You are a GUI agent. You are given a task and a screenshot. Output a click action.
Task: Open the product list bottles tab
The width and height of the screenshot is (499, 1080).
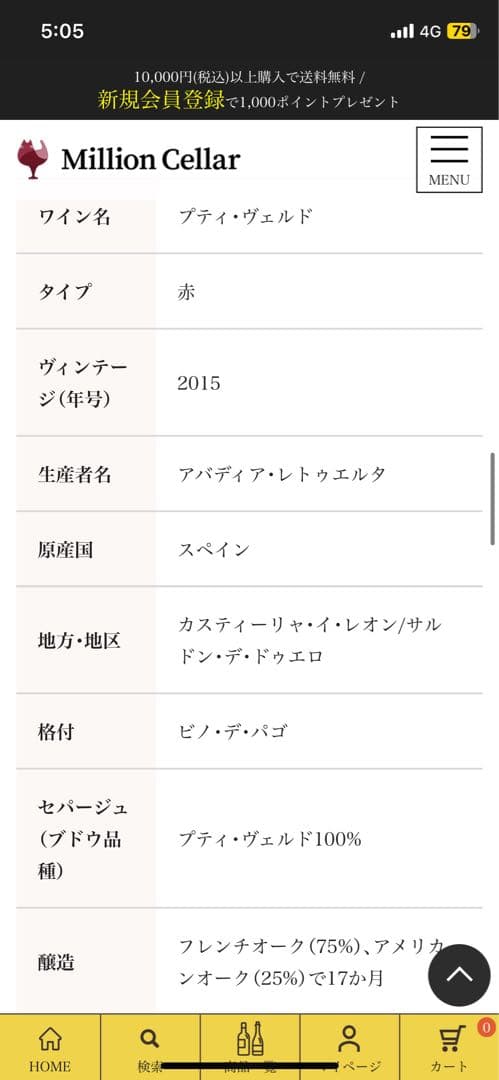point(250,1047)
